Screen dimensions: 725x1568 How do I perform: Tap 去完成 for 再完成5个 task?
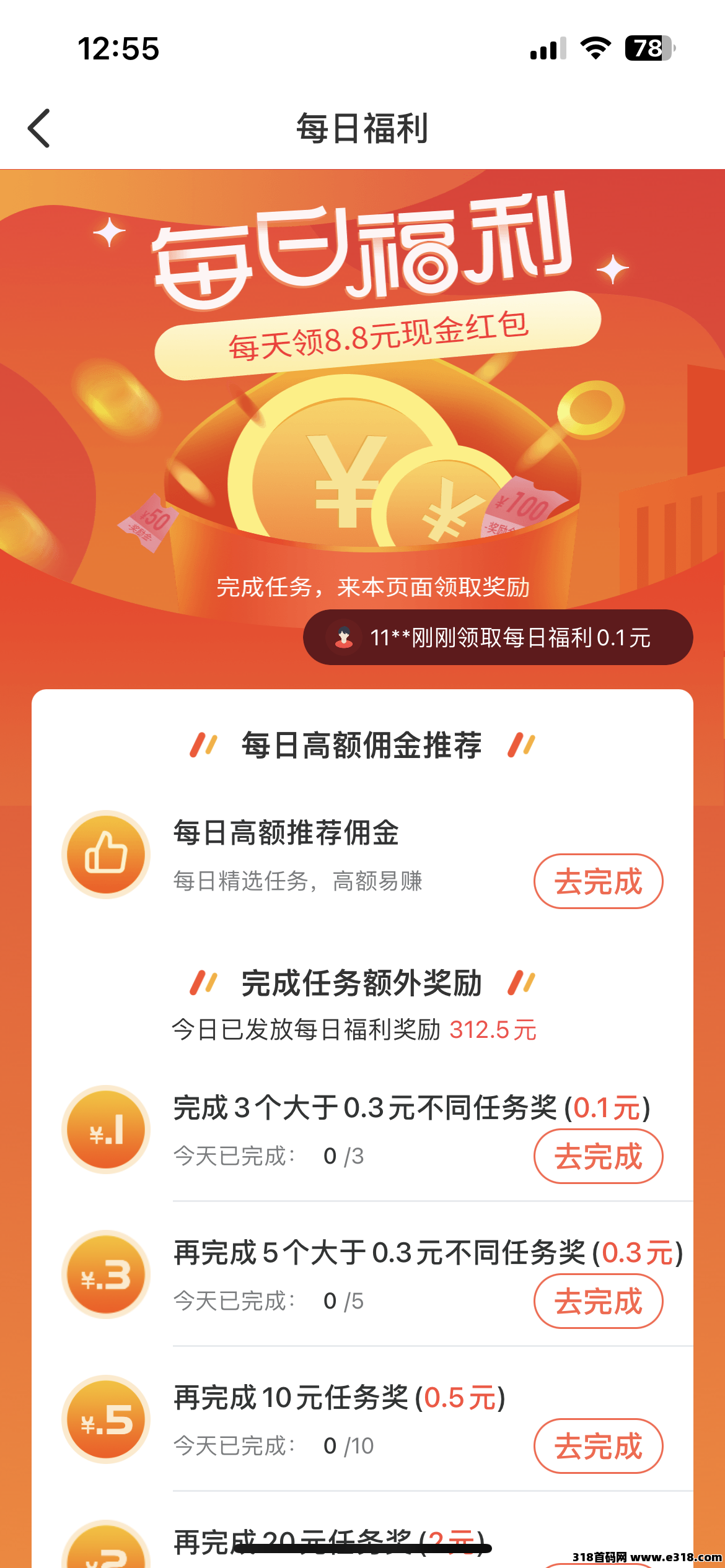(x=598, y=1301)
